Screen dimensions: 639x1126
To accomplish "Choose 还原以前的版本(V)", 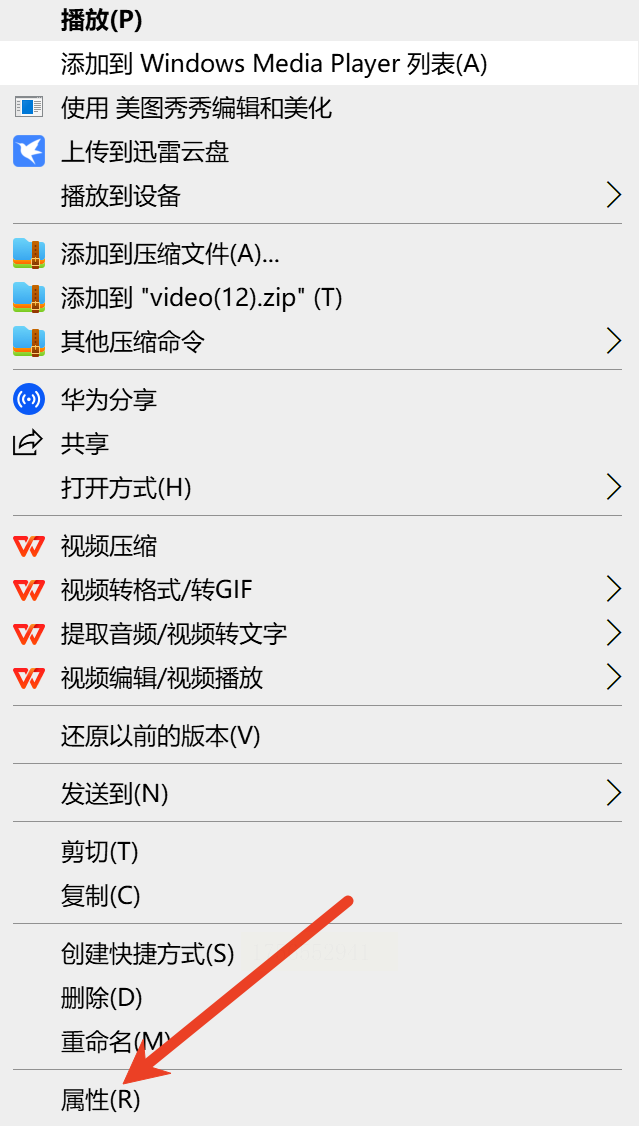I will click(160, 736).
